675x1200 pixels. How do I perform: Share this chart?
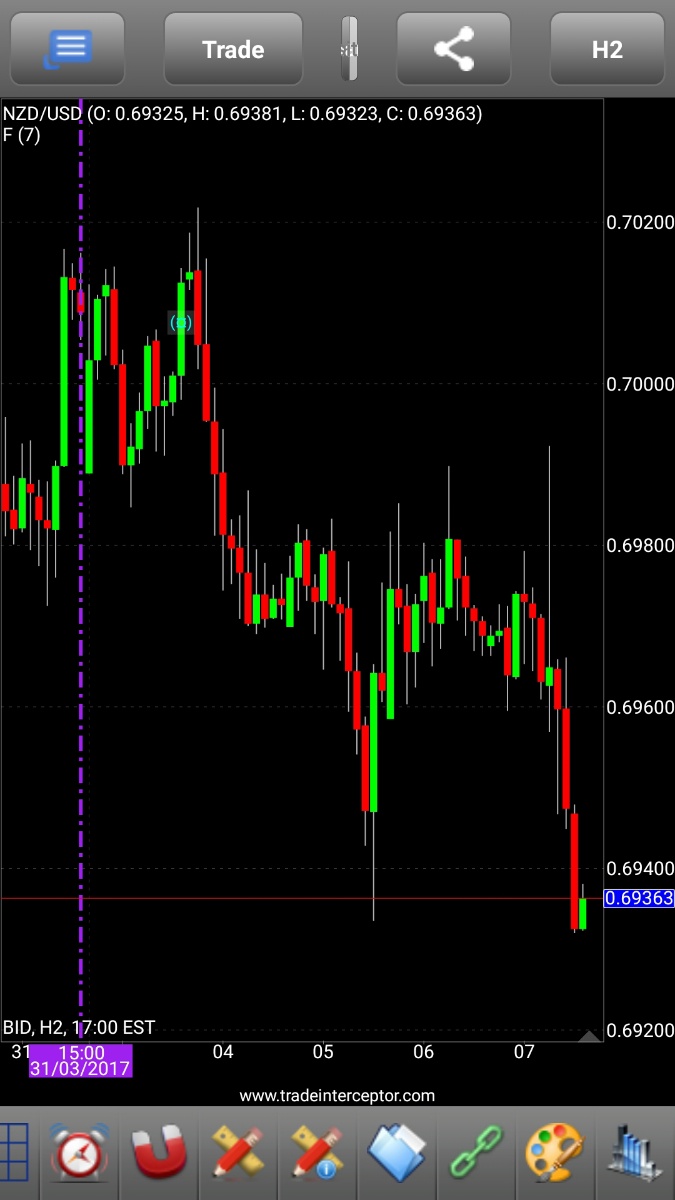click(454, 49)
